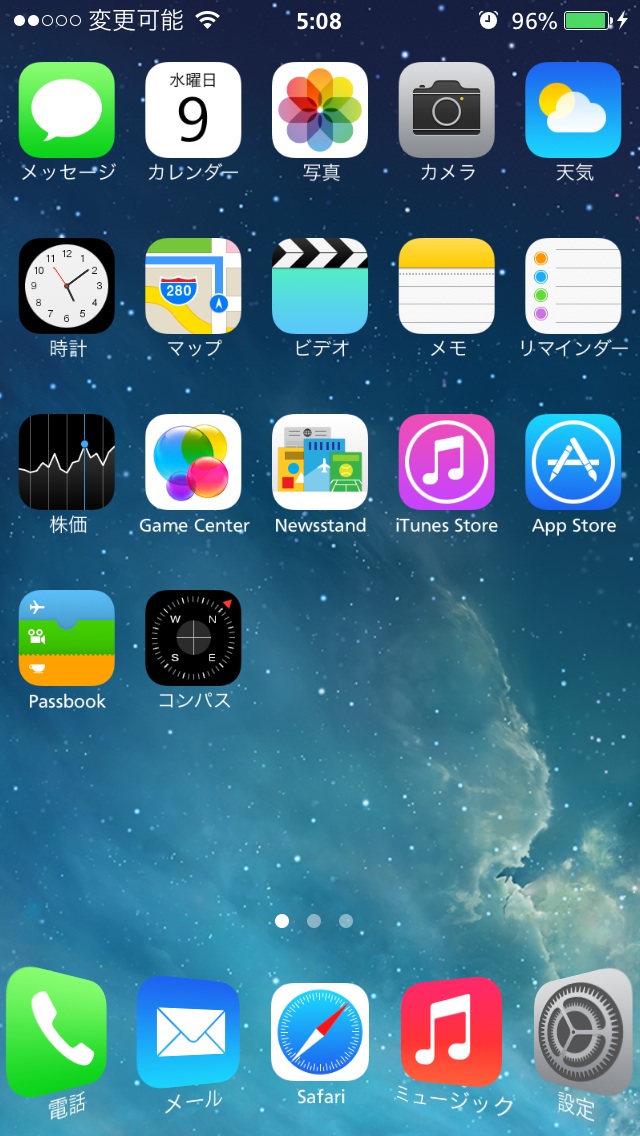
Task: Open Passbook
Action: click(67, 638)
